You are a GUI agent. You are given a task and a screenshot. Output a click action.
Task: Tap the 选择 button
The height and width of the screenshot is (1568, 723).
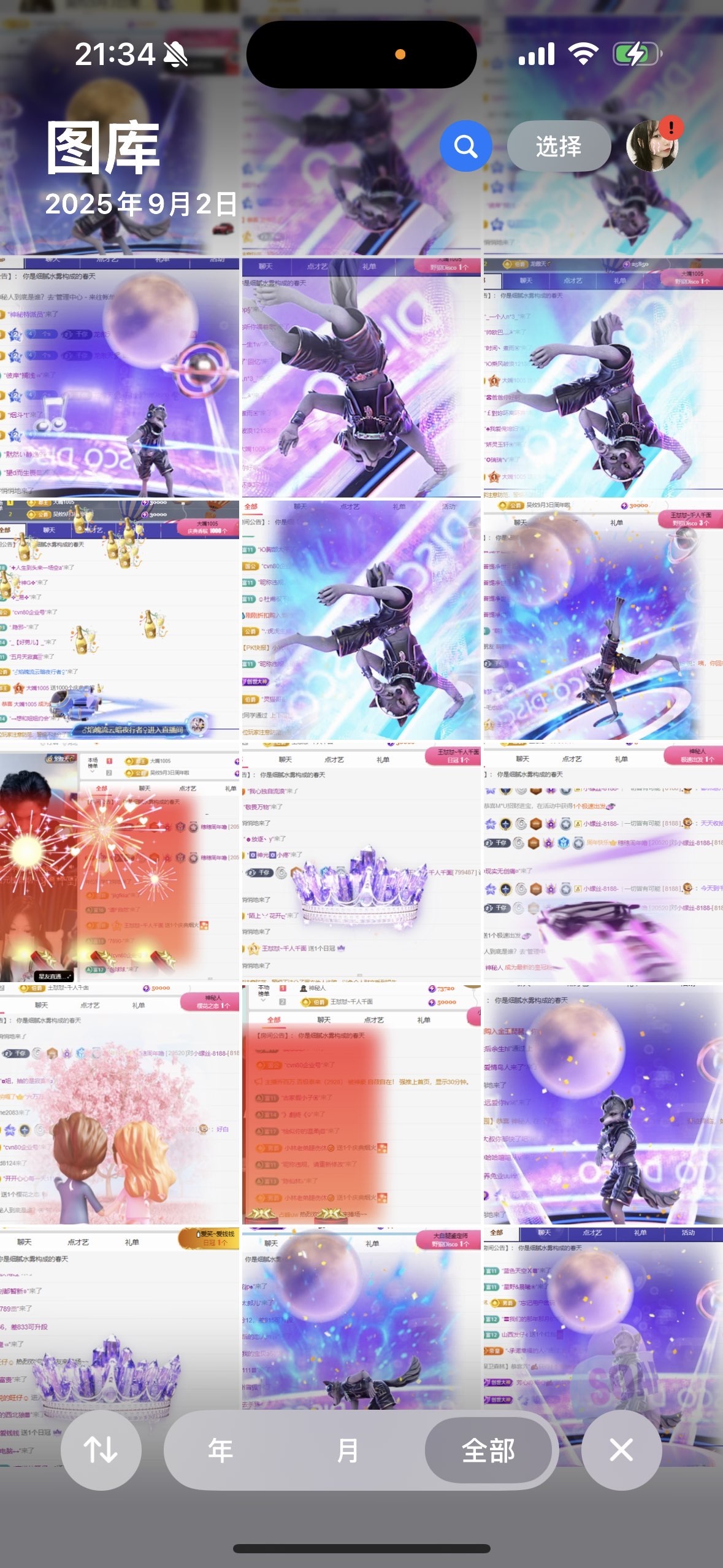(559, 146)
